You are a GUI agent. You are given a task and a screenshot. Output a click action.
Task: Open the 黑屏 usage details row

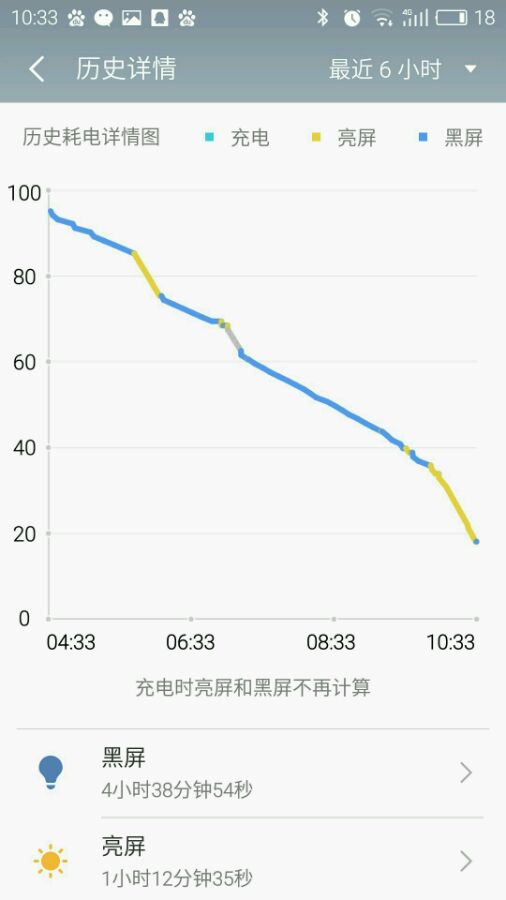click(253, 773)
